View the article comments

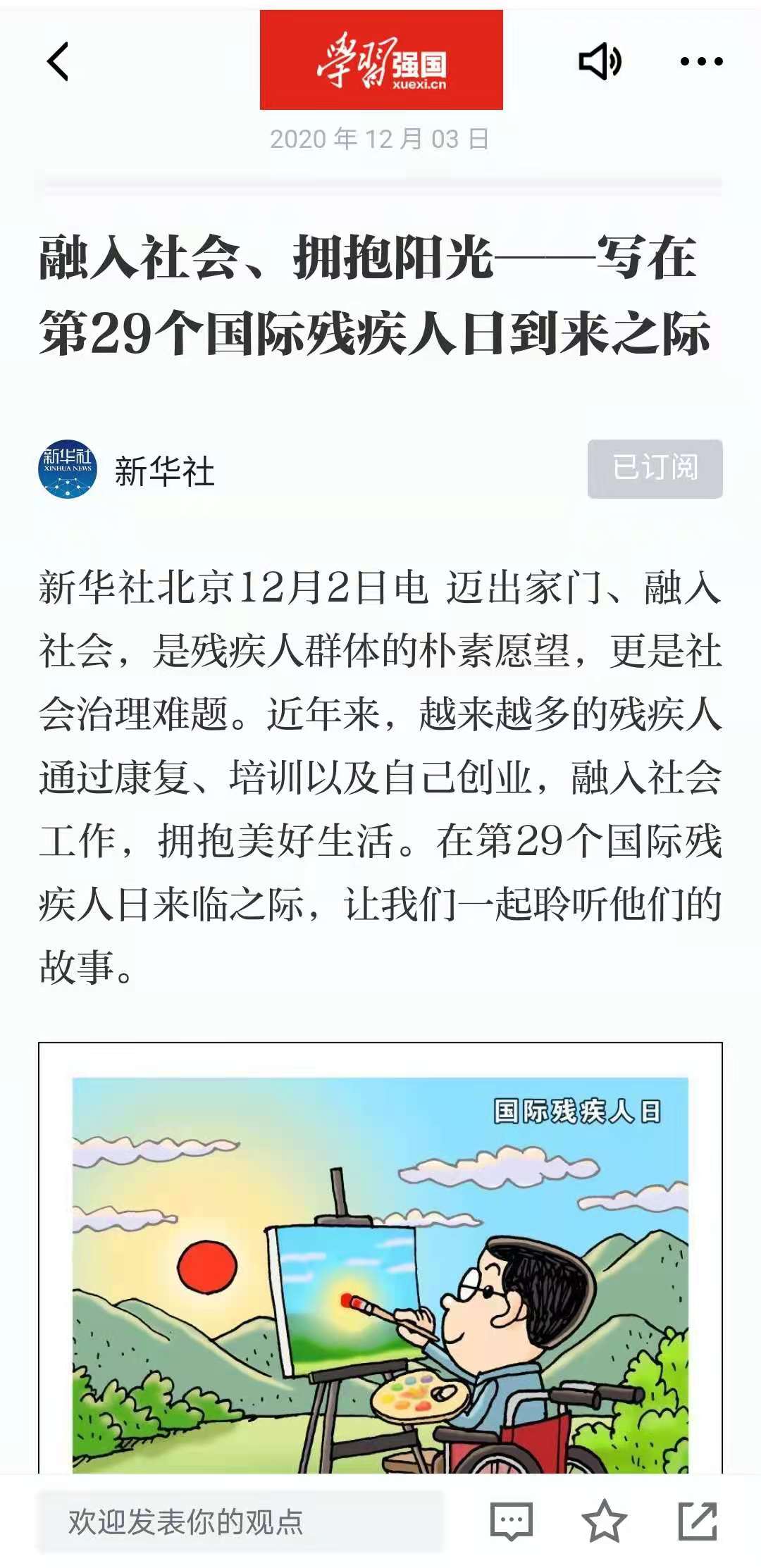click(x=511, y=1522)
